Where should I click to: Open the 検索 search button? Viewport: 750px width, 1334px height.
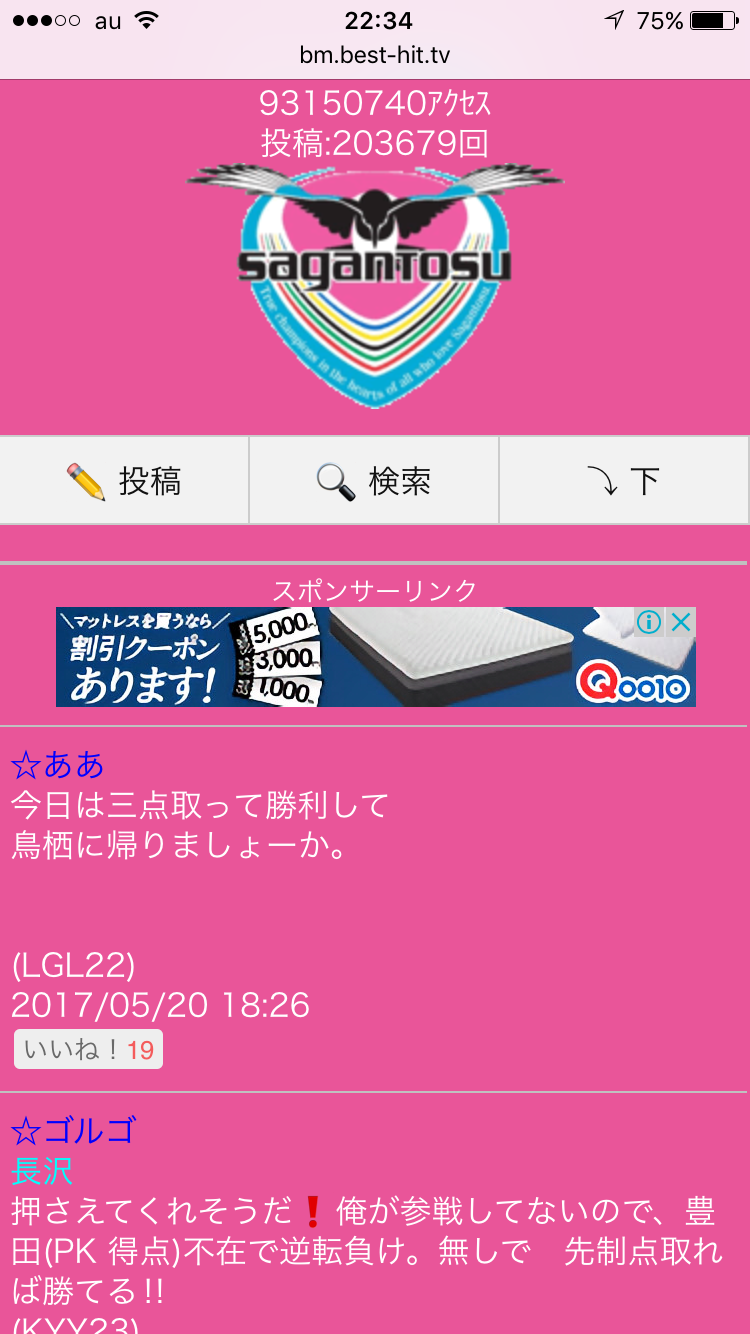[x=374, y=481]
